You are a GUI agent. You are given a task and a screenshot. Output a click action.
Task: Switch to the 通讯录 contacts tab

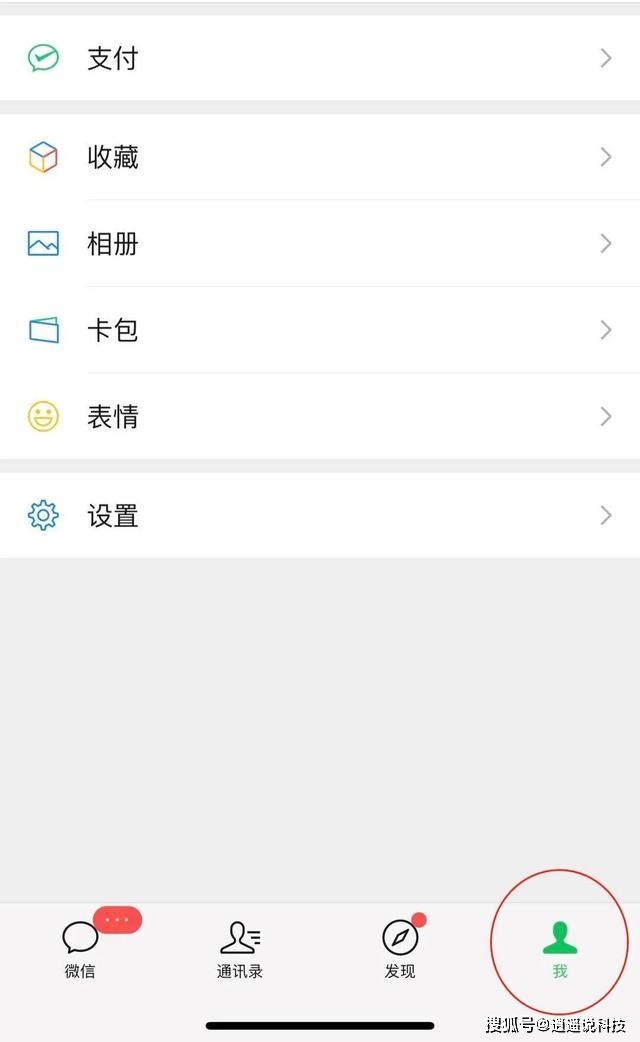240,949
